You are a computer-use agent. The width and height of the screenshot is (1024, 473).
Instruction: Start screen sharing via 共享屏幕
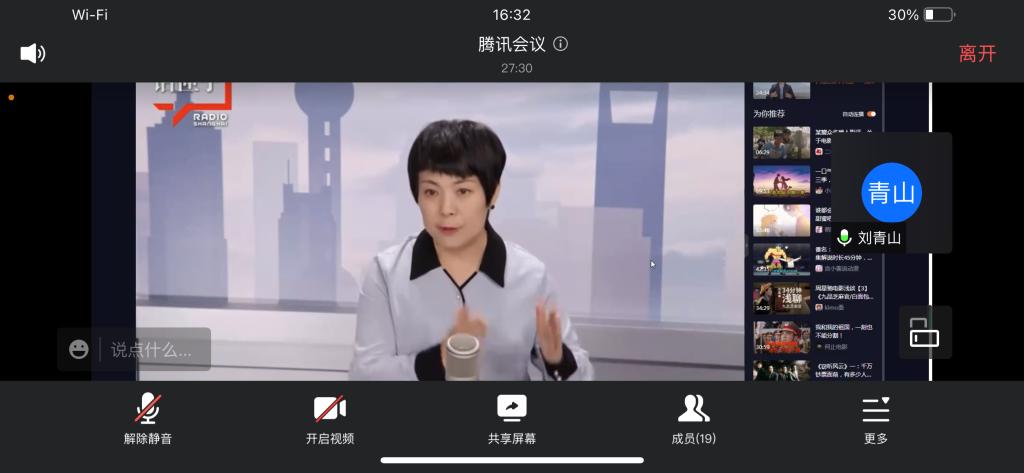(511, 419)
